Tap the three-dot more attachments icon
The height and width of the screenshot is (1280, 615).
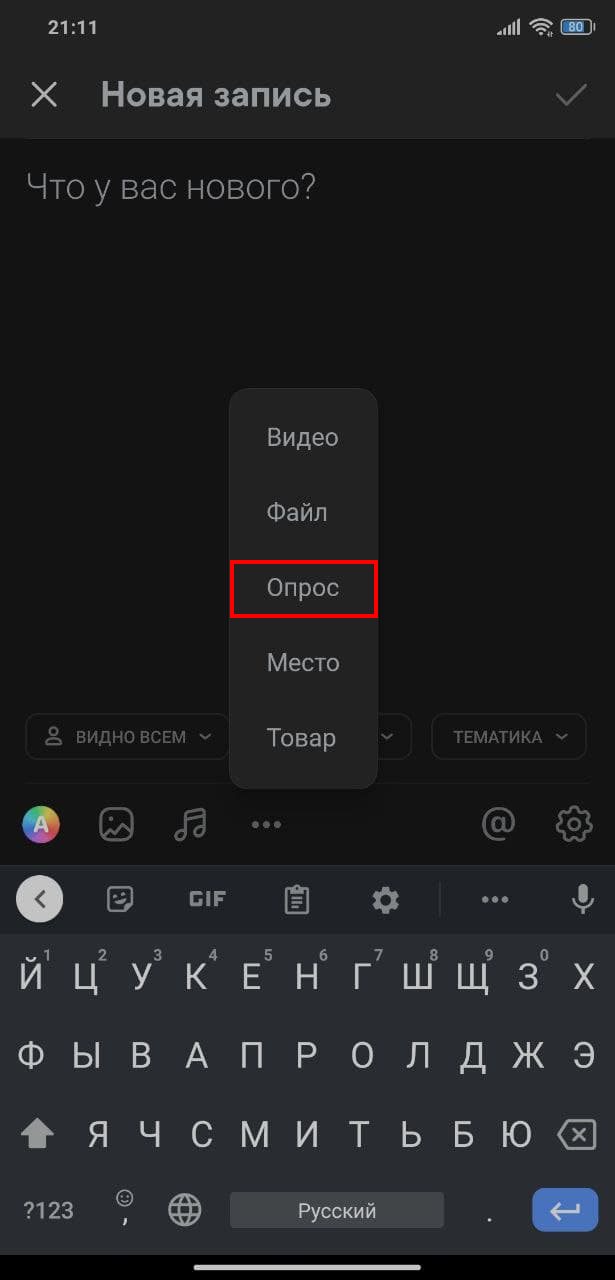(x=266, y=825)
